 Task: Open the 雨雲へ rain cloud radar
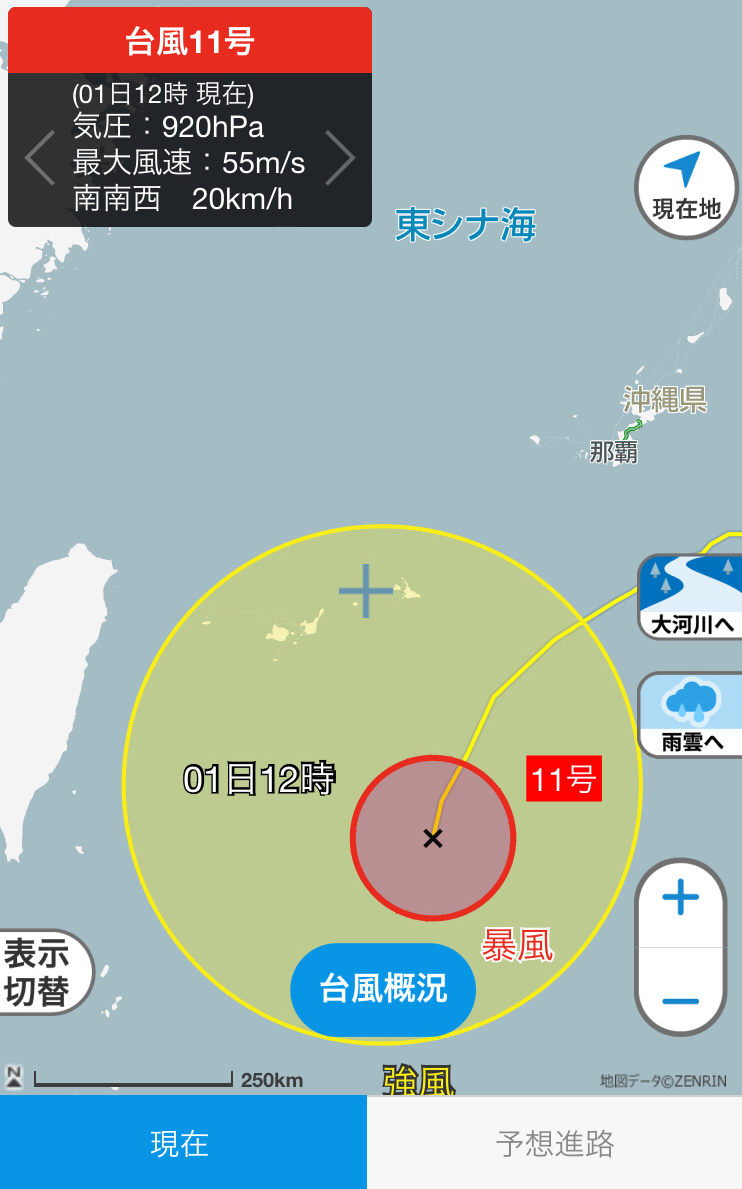pyautogui.click(x=690, y=714)
